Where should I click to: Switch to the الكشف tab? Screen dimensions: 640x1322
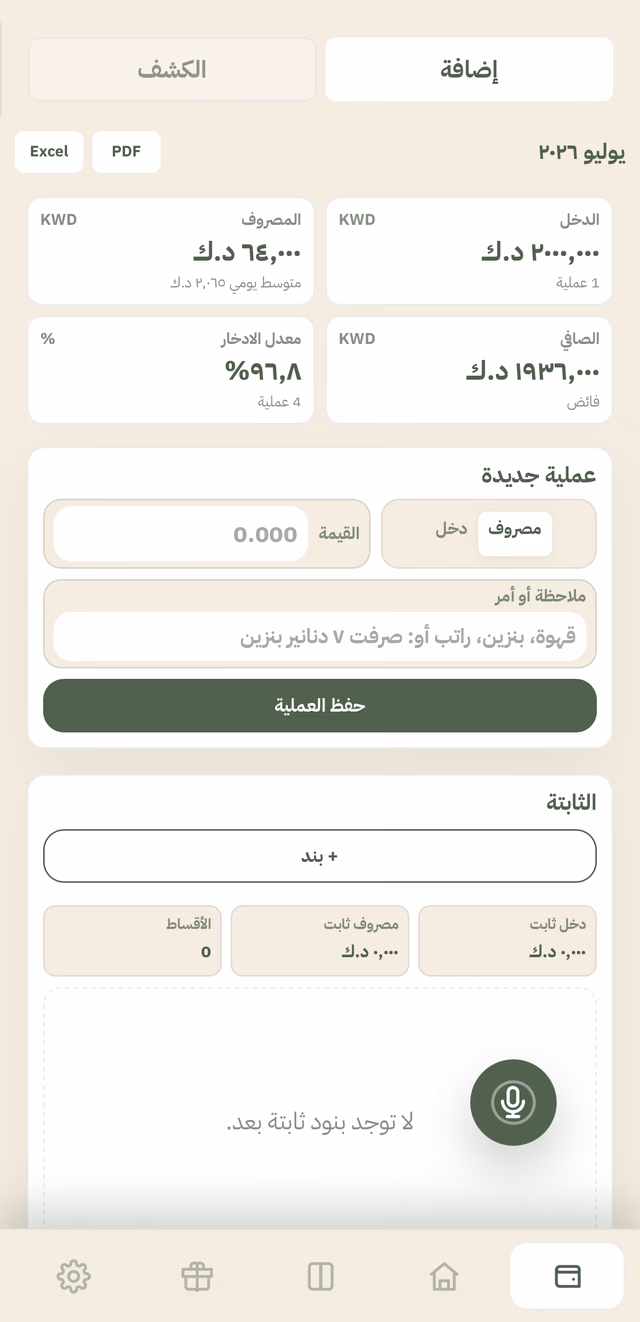pos(172,69)
